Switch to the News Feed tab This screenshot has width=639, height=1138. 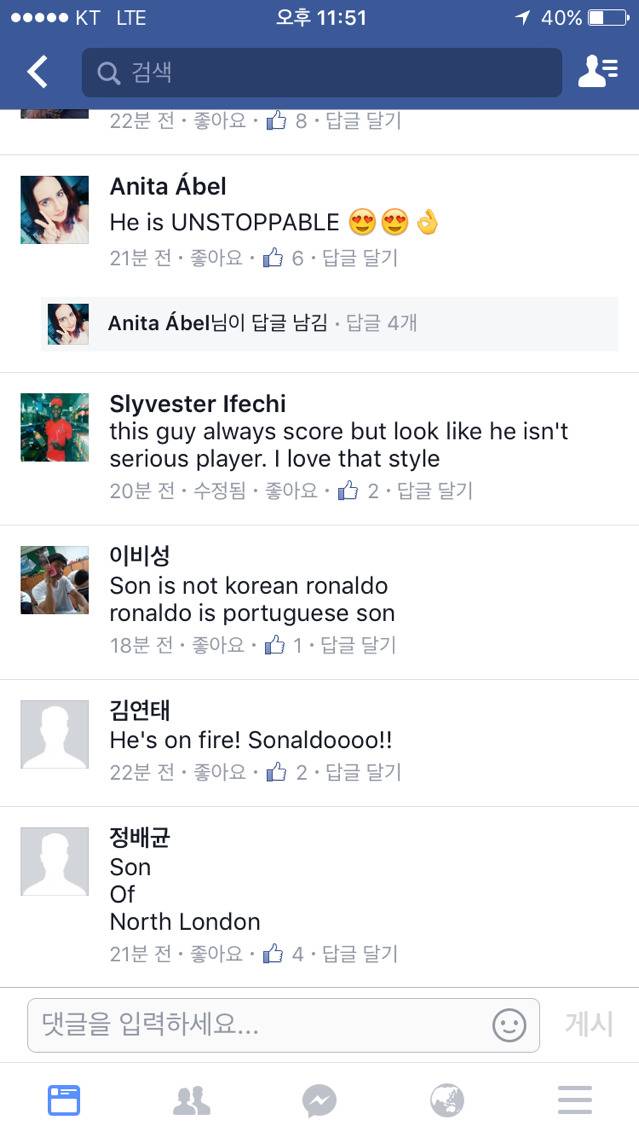click(64, 1101)
